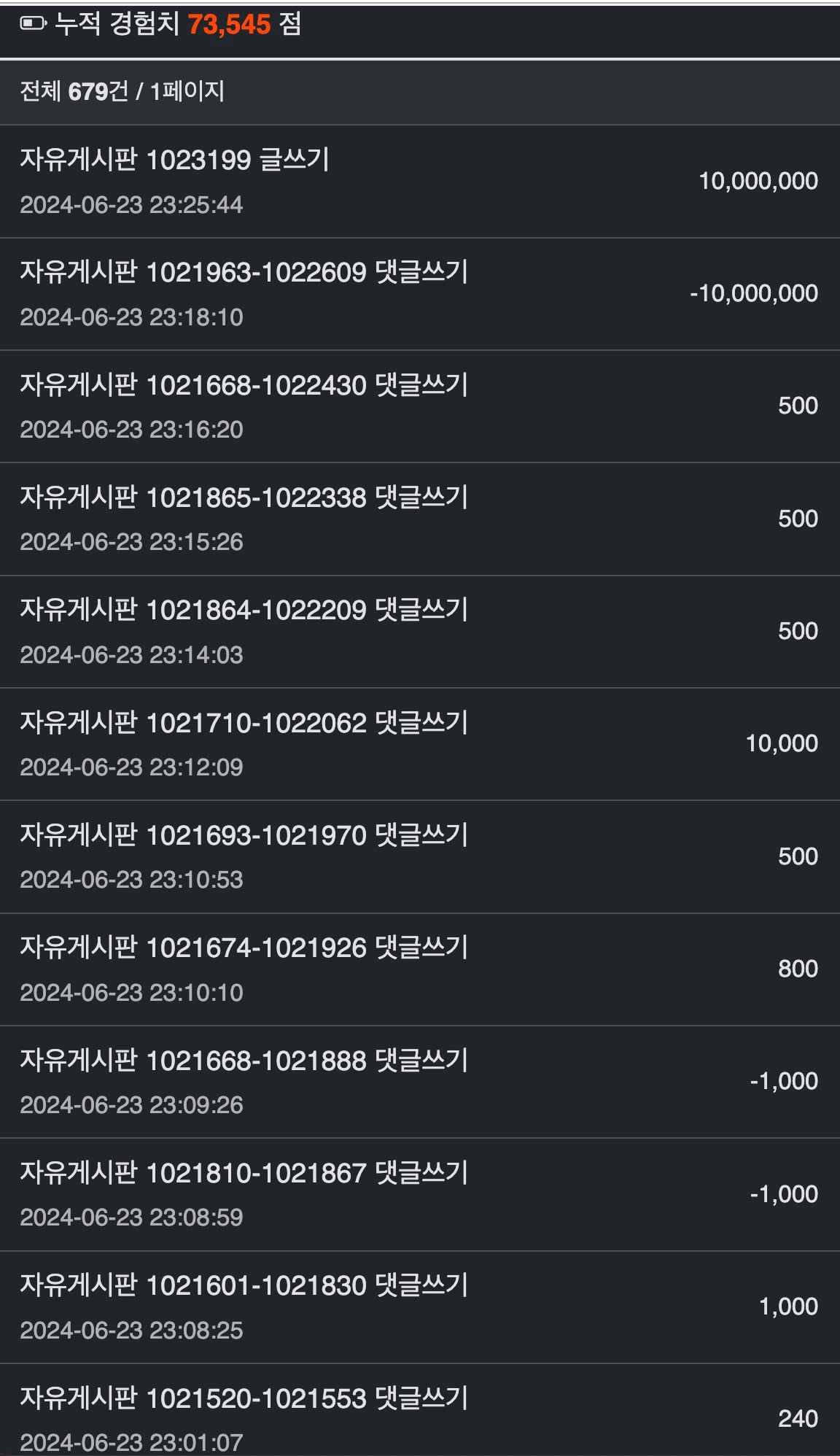
Task: Open the 1021963-1022609 댓글쓰기 entry
Action: click(420, 294)
